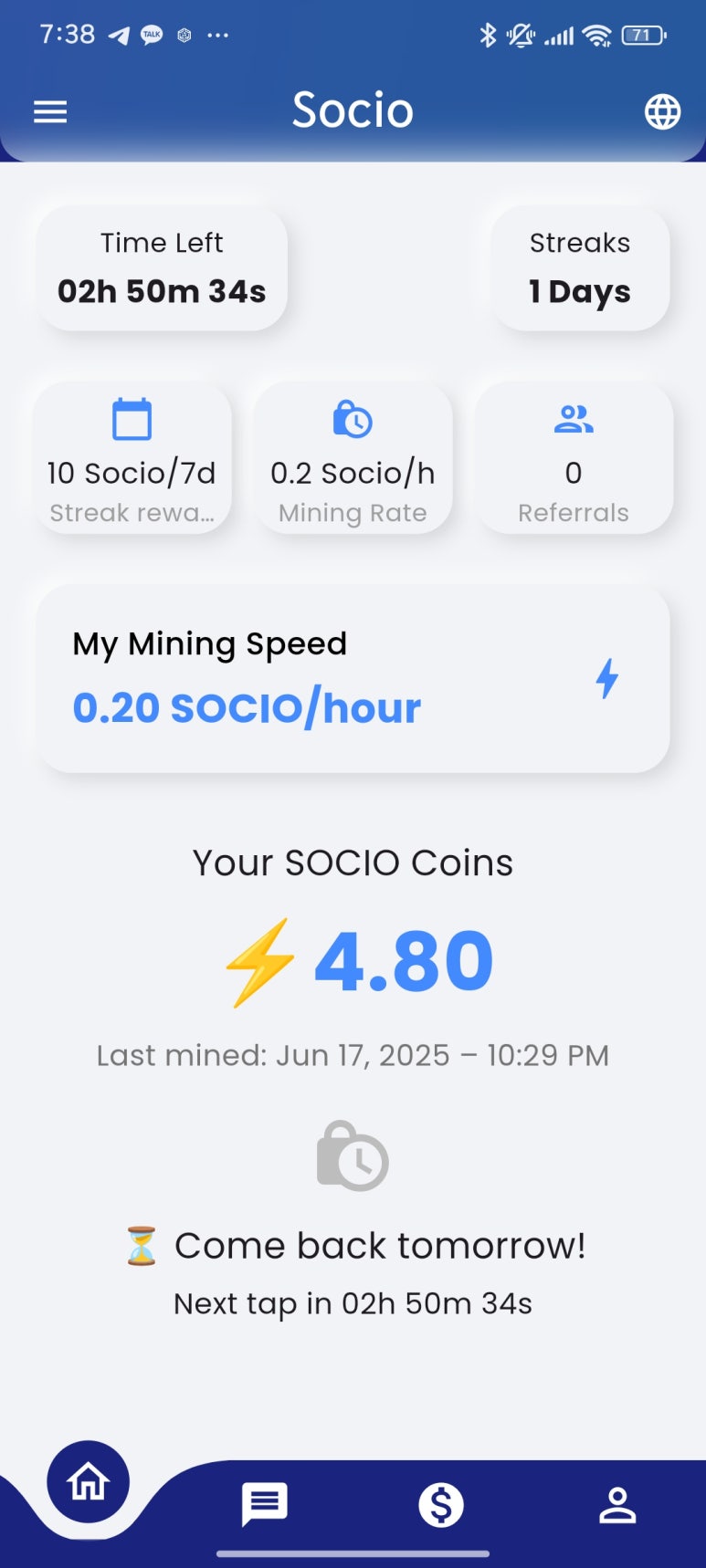
Task: Open the dollar wallet tab
Action: [x=441, y=1504]
